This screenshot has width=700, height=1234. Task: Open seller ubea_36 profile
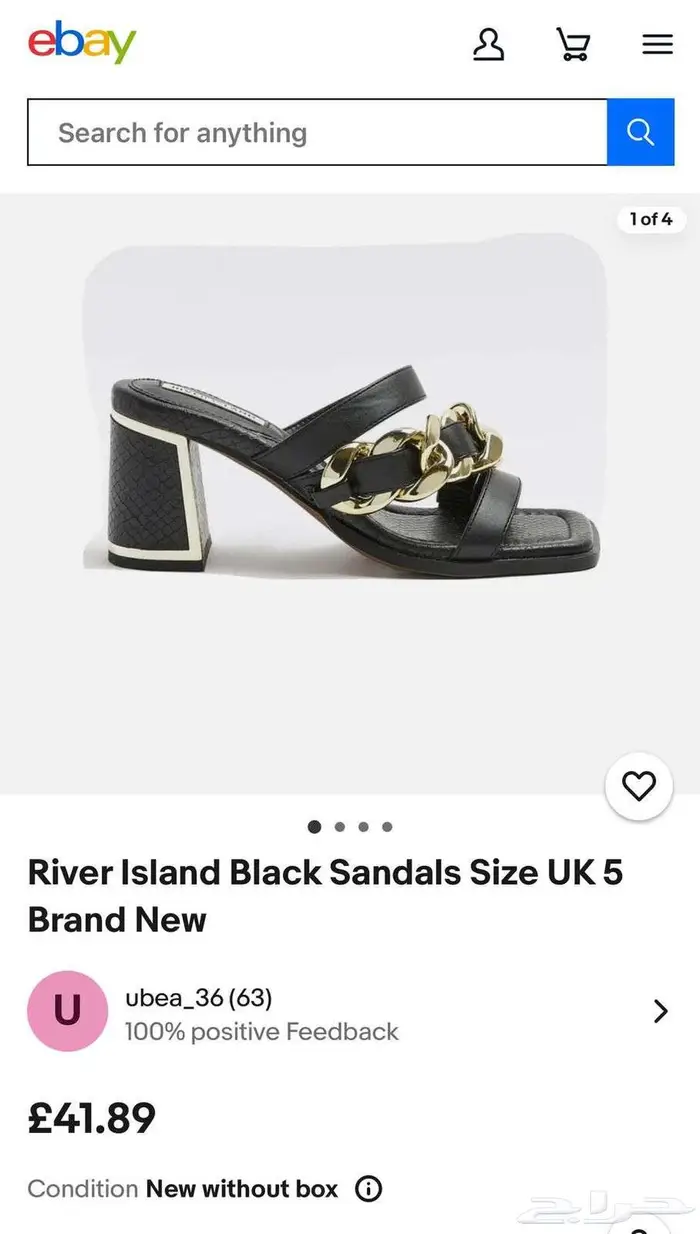[198, 998]
